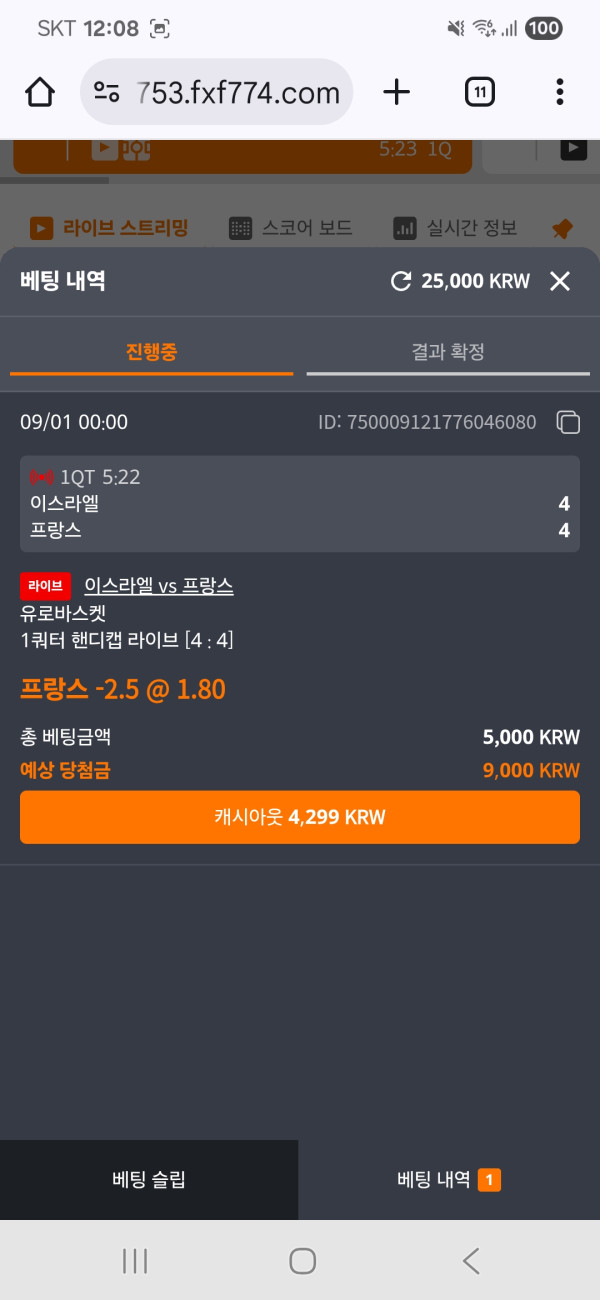Switch to the 결과 확정 tab
The width and height of the screenshot is (600, 1300).
[447, 352]
